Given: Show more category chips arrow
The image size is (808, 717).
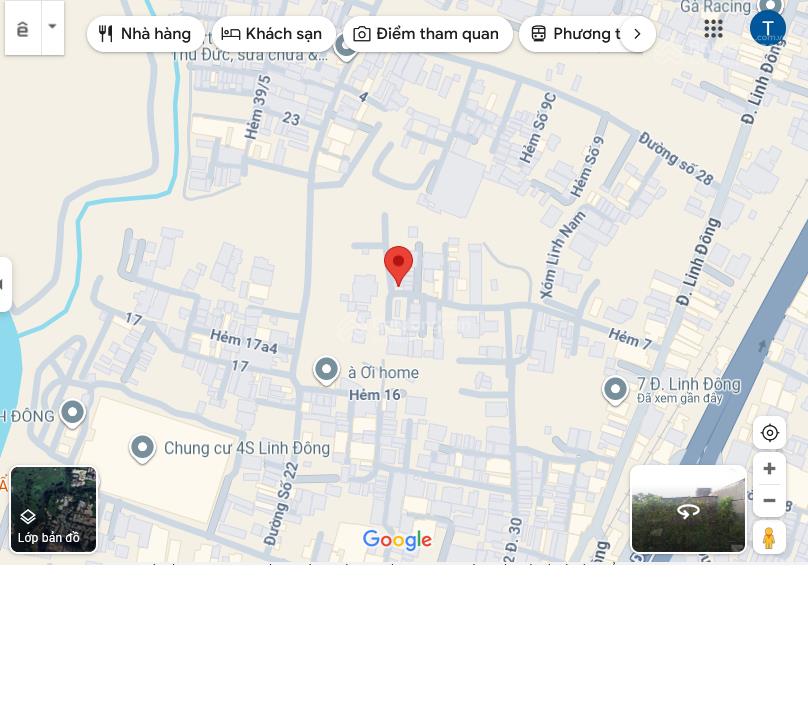Looking at the screenshot, I should click(637, 34).
